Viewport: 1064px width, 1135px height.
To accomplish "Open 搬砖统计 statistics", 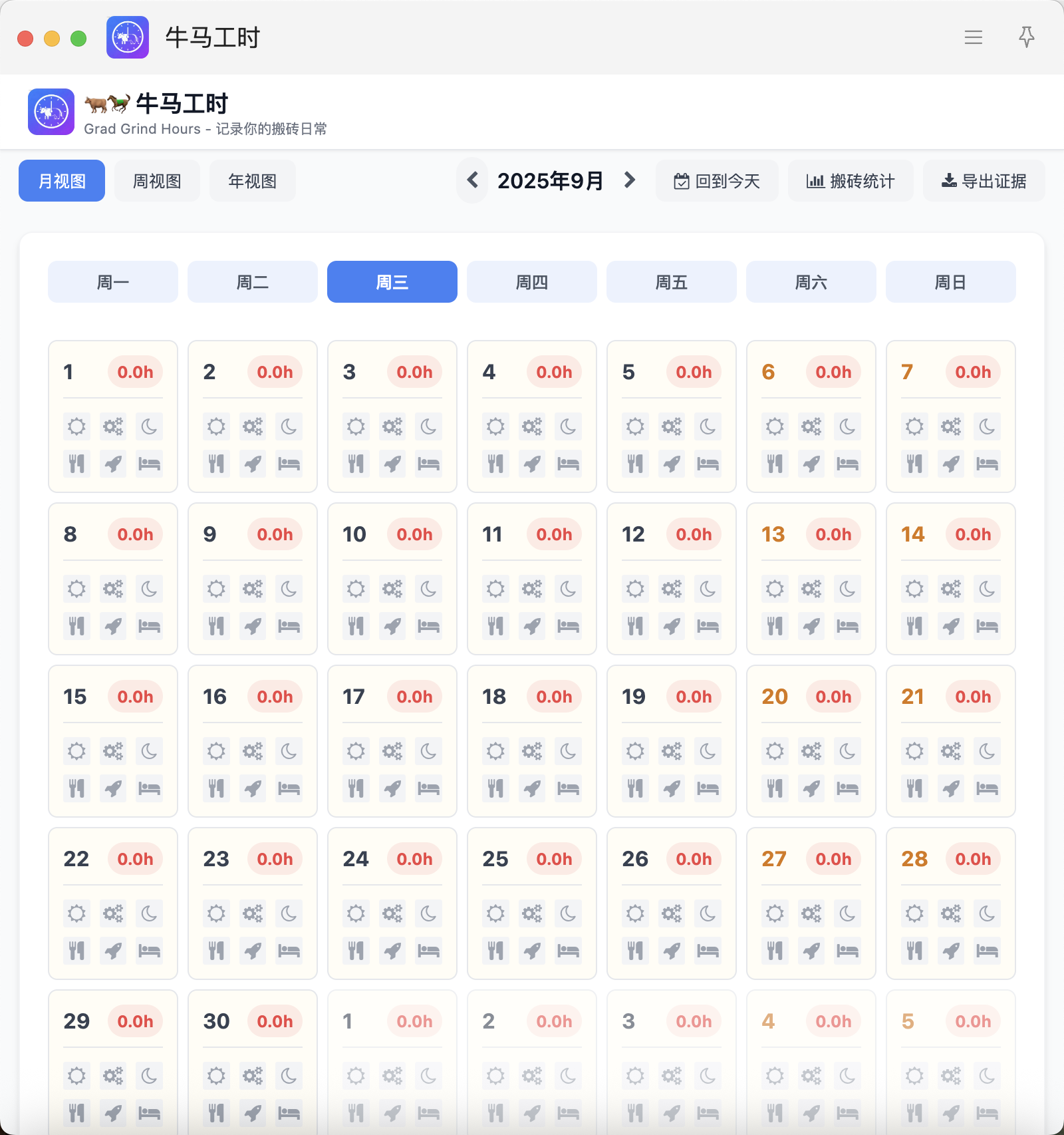I will coord(851,181).
